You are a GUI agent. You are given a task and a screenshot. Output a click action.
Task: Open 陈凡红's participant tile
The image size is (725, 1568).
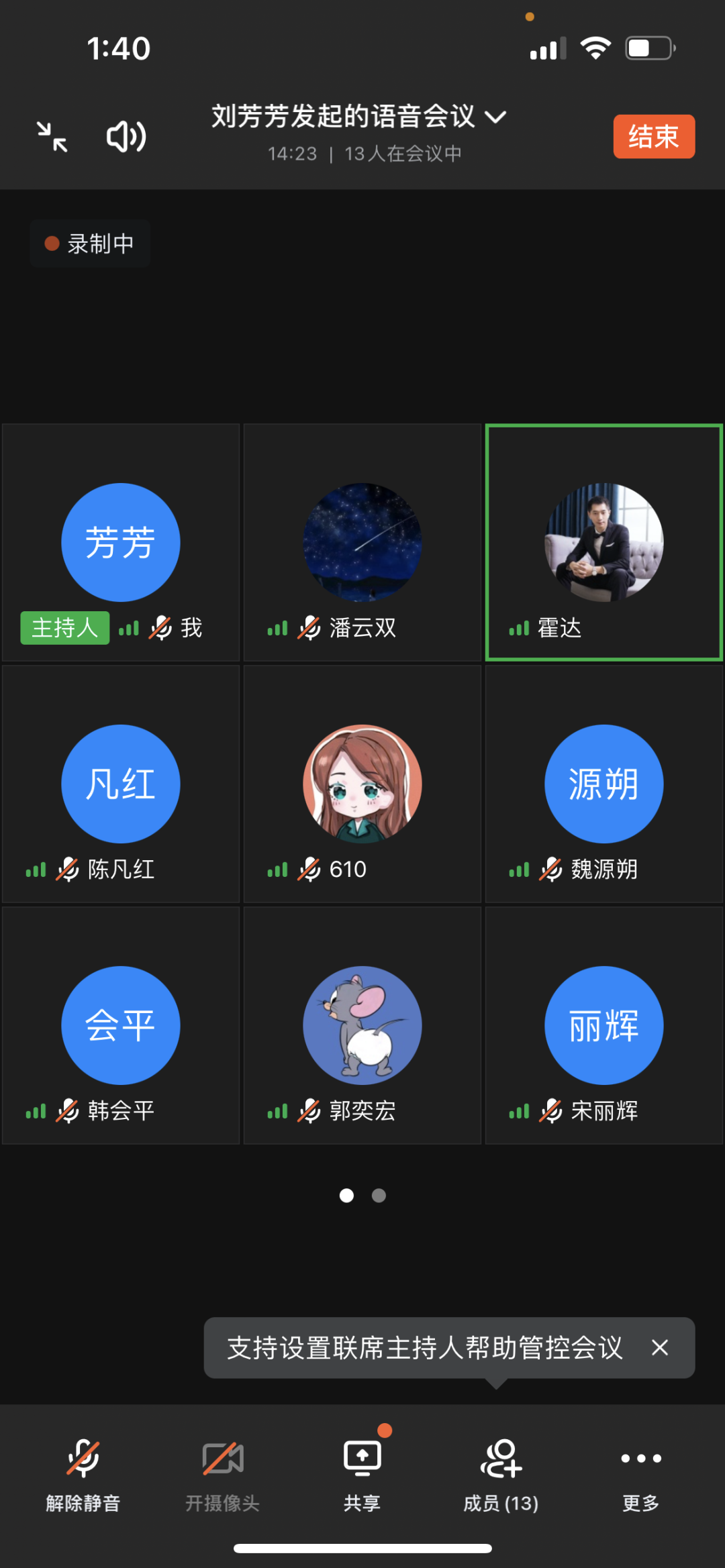[x=121, y=784]
